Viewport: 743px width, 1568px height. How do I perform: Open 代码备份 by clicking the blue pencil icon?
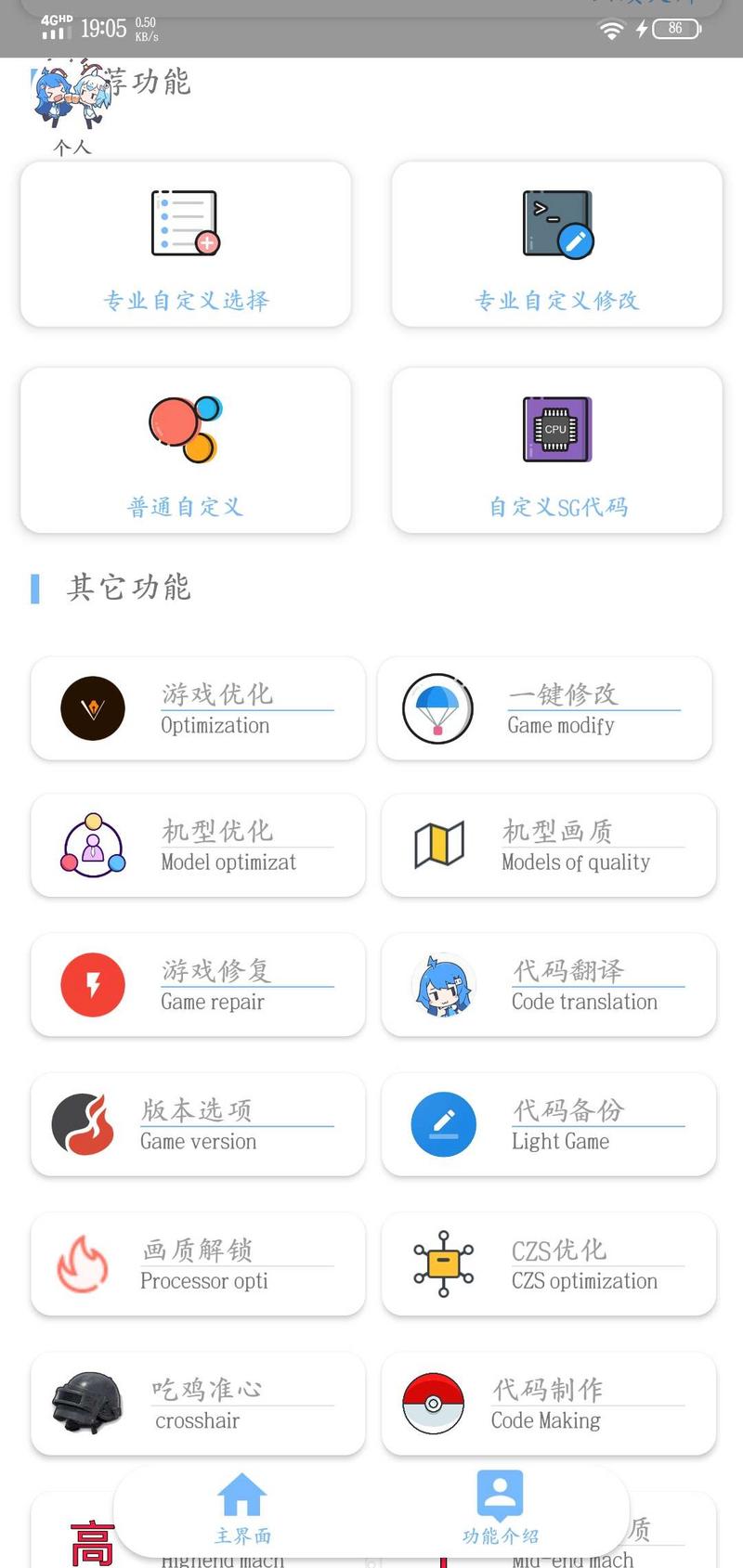(442, 1124)
